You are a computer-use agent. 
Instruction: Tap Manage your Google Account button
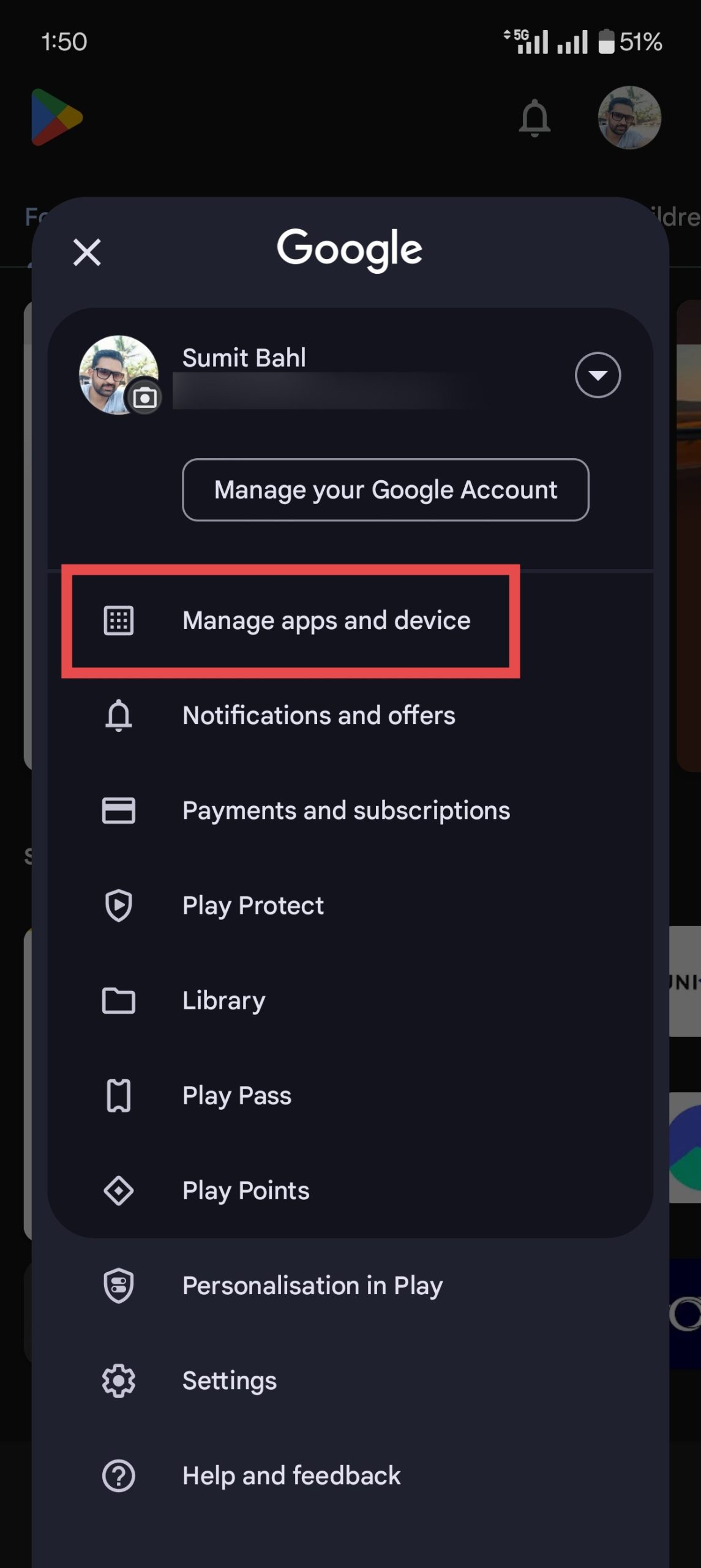pyautogui.click(x=385, y=489)
